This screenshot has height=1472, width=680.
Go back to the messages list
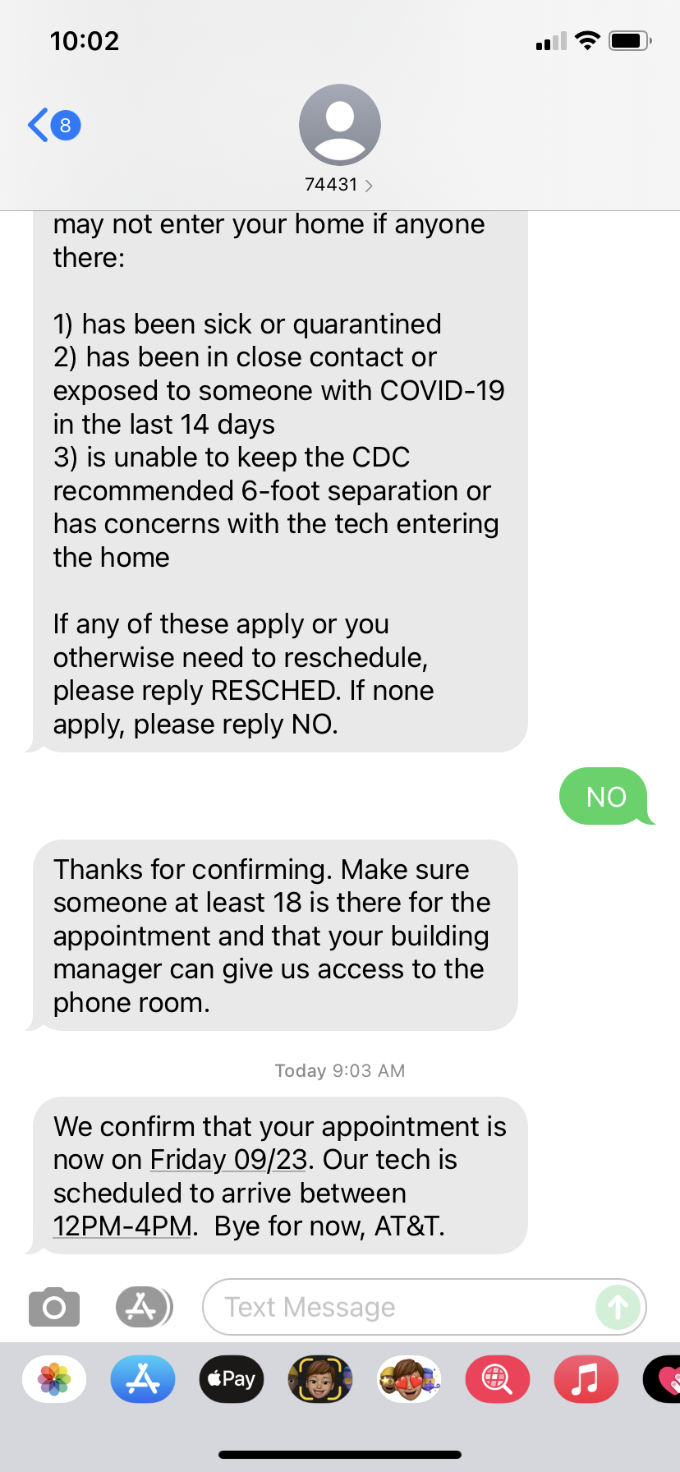[x=52, y=126]
